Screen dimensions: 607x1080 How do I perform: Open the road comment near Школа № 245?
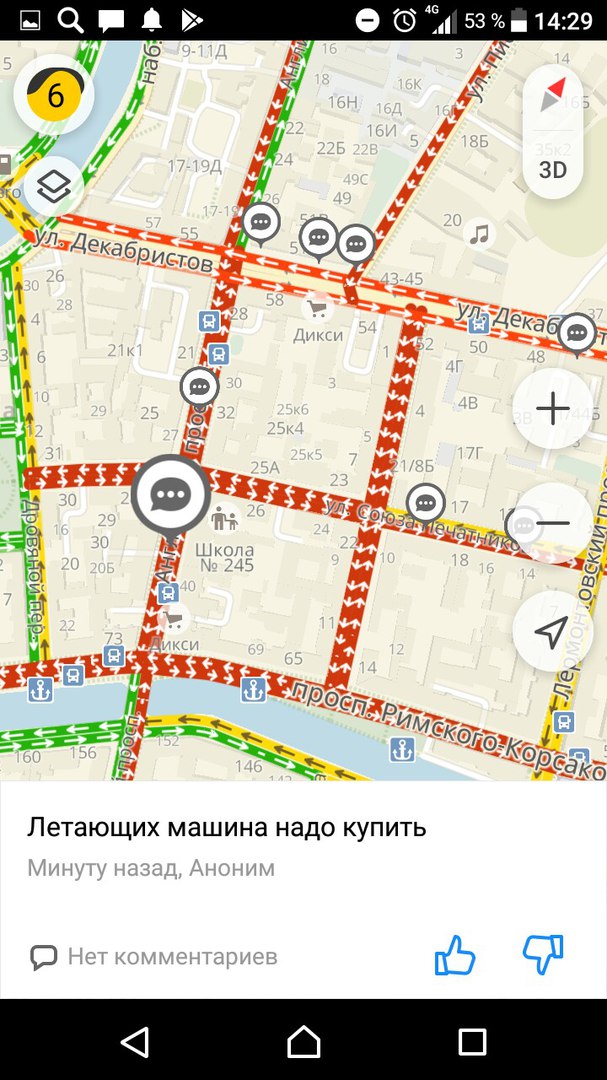[x=171, y=493]
